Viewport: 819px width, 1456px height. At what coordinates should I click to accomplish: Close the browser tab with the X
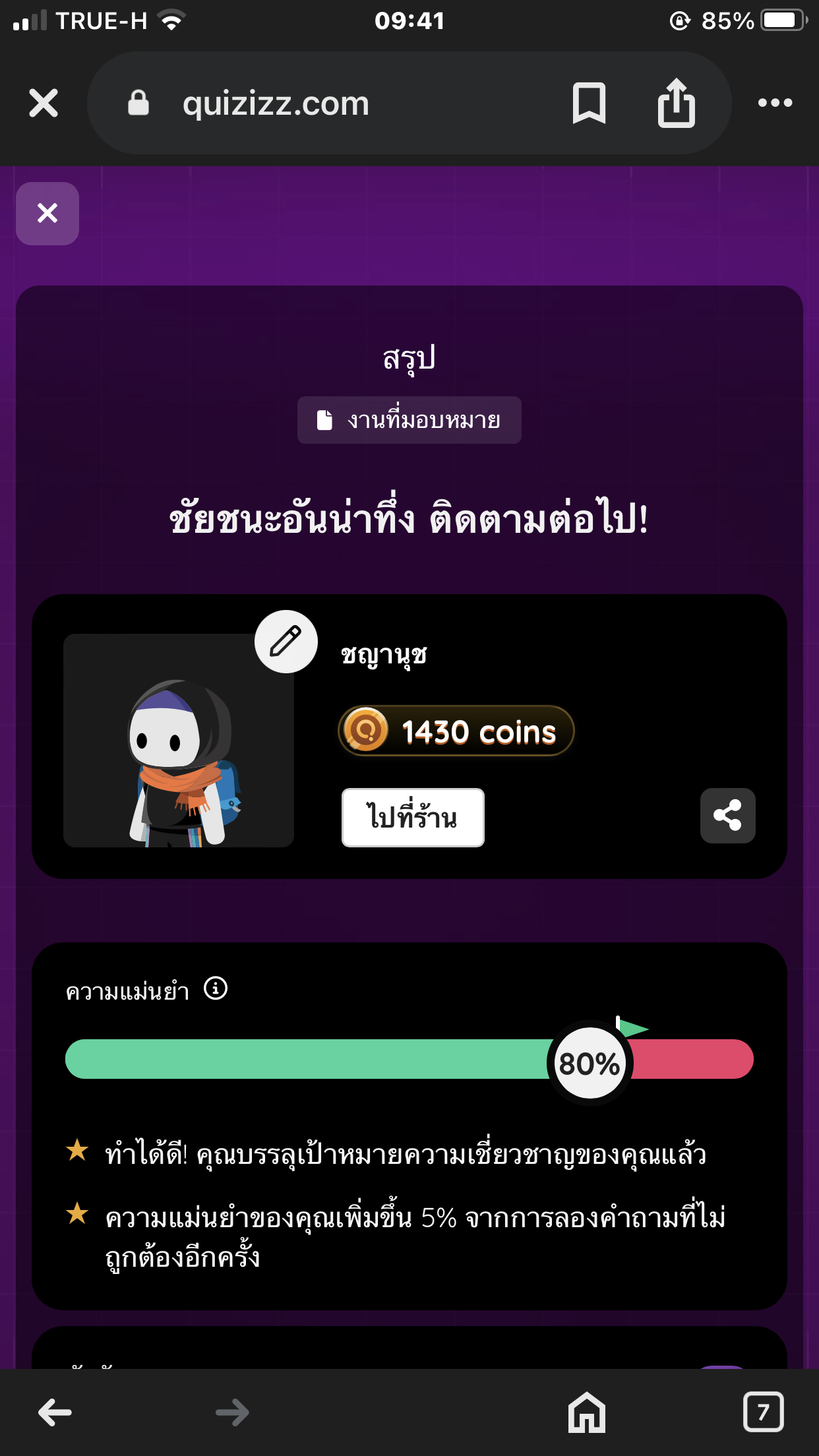coord(44,103)
